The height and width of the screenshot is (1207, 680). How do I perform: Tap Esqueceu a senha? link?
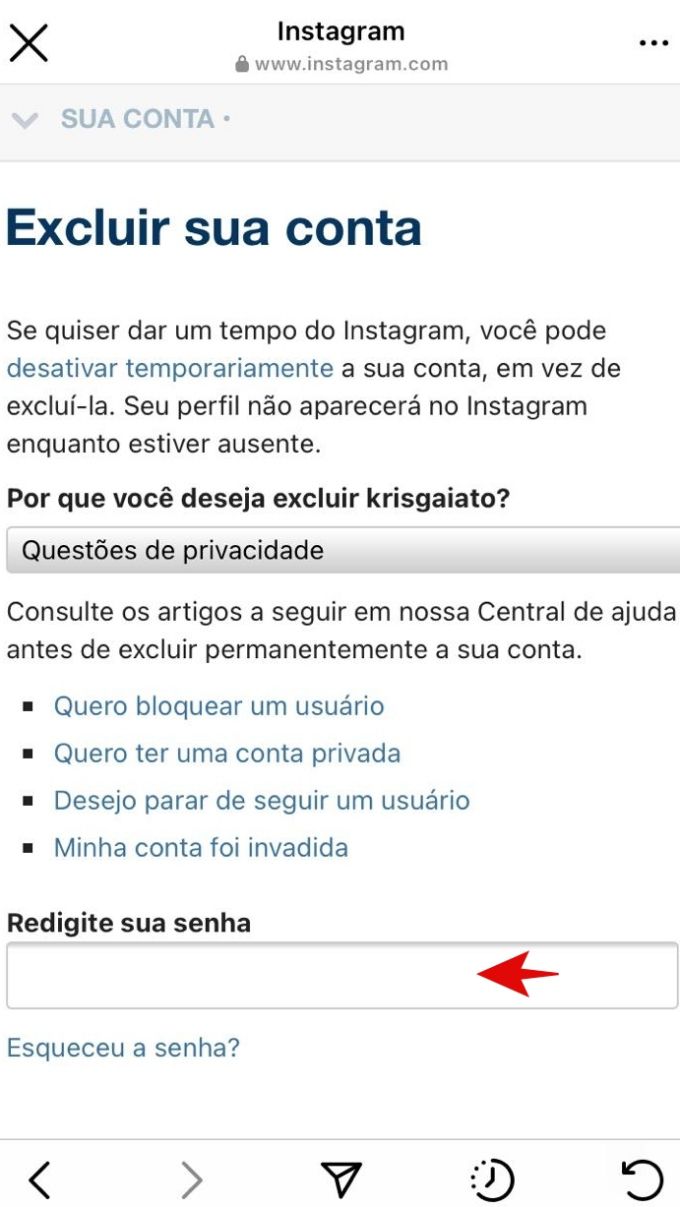123,1048
